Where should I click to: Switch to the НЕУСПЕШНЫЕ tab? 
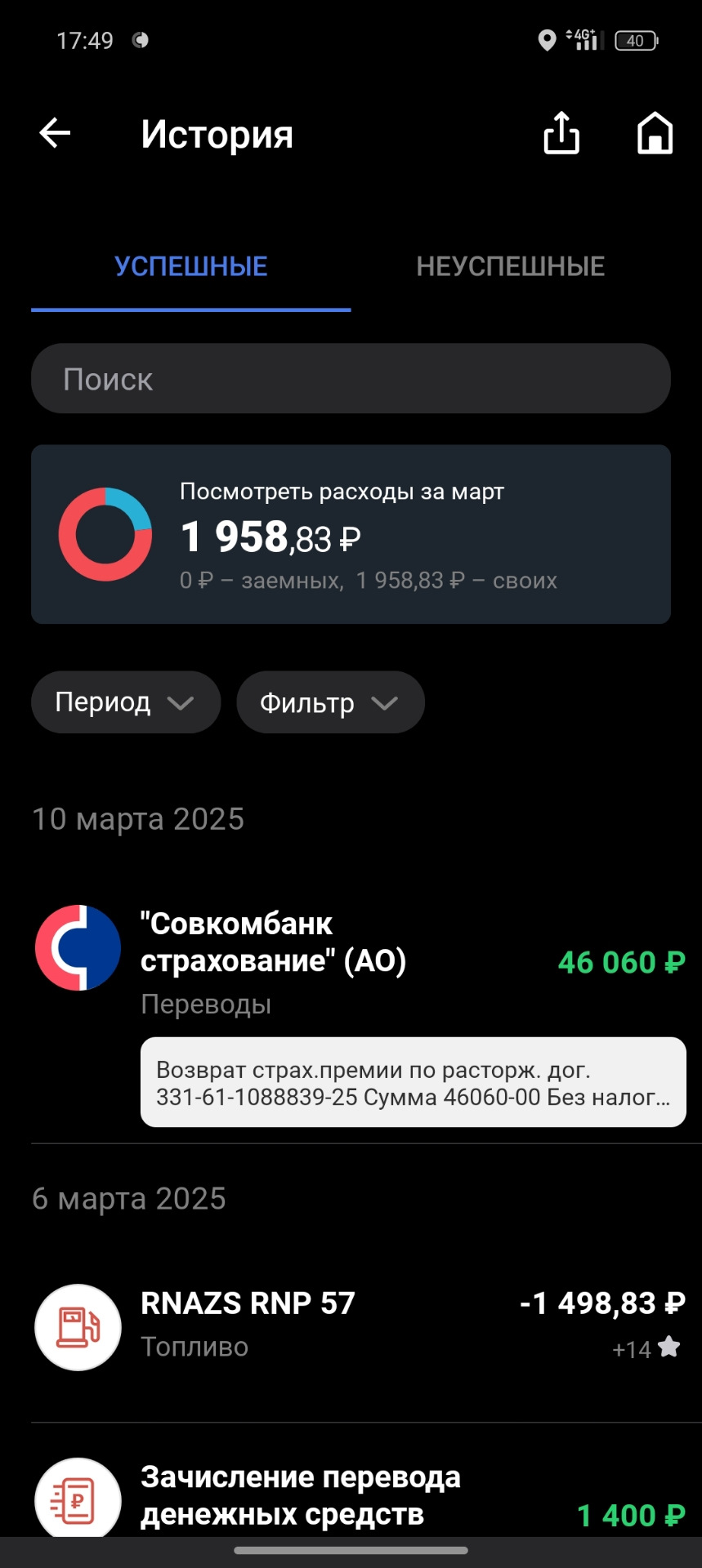[511, 265]
